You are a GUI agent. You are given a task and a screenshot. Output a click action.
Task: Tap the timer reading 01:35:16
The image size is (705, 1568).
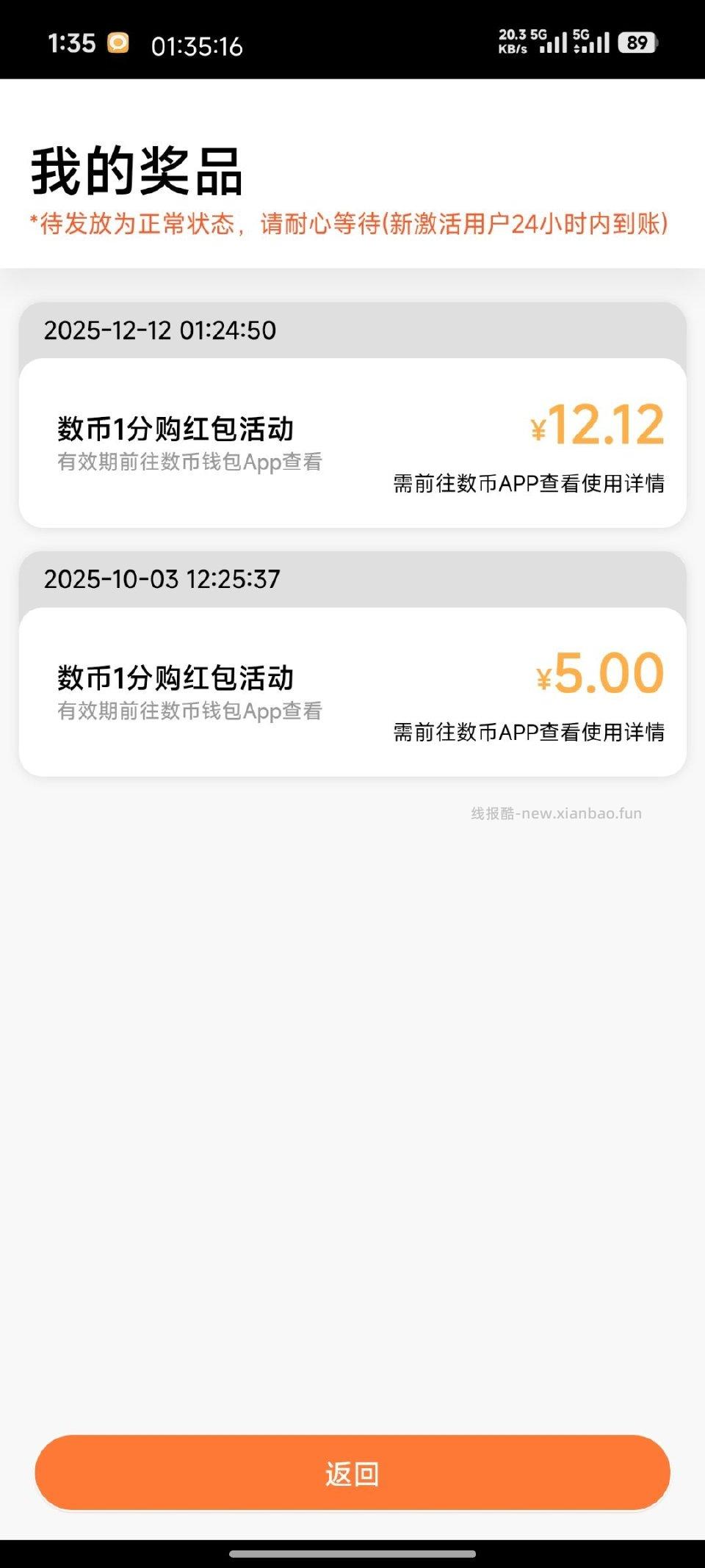coord(196,44)
